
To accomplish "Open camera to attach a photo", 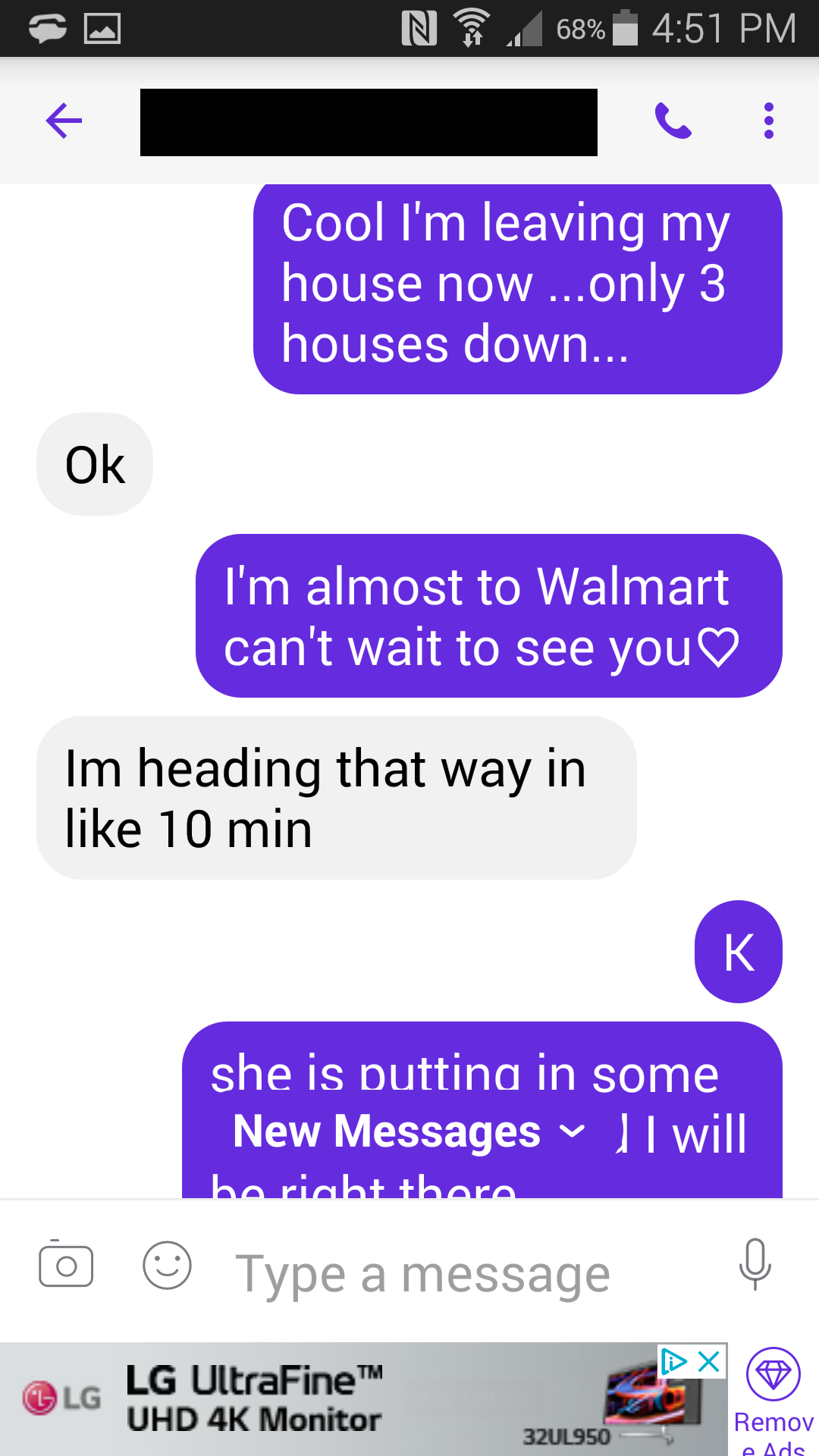I will [x=66, y=1266].
